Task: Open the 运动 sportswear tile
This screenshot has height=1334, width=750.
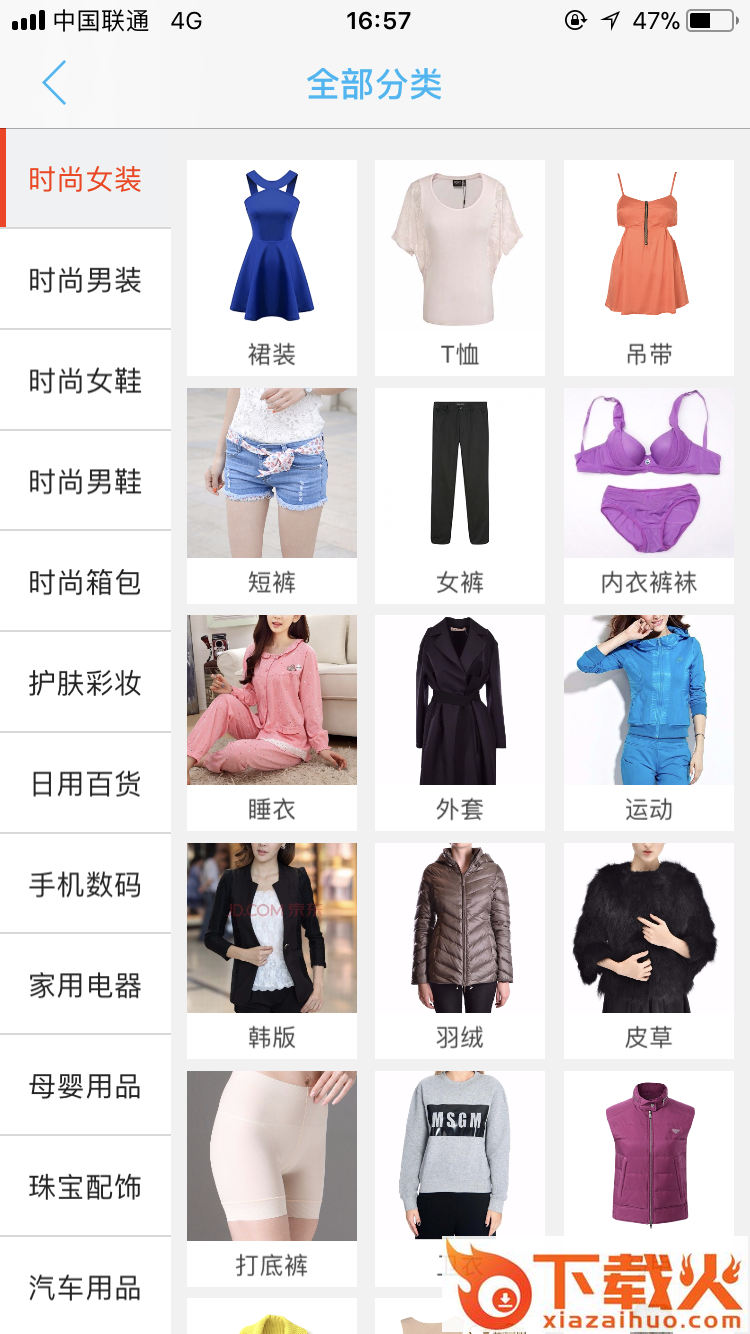Action: [x=649, y=722]
